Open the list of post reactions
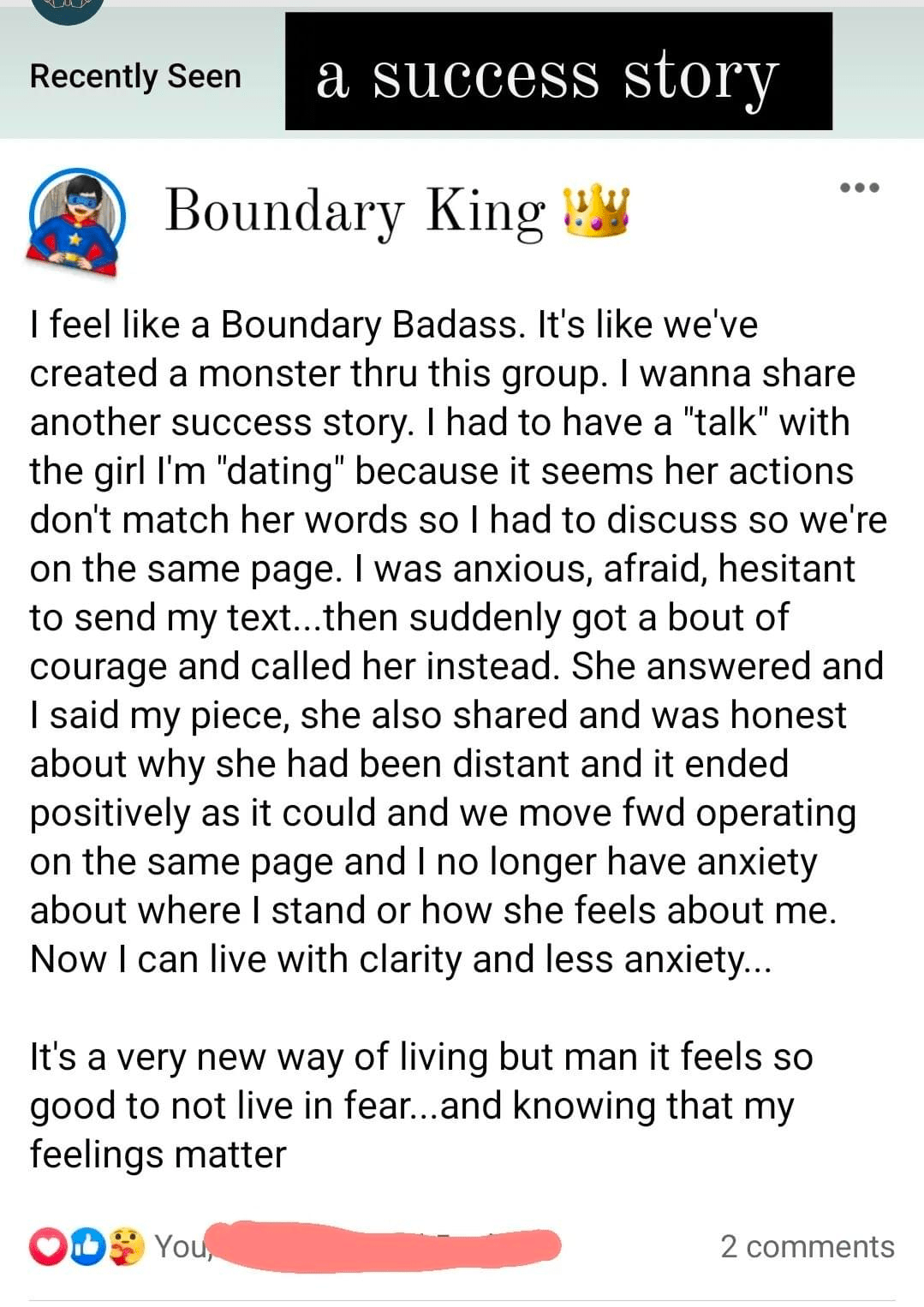Screen dimensions: 924x1307 point(87,1247)
